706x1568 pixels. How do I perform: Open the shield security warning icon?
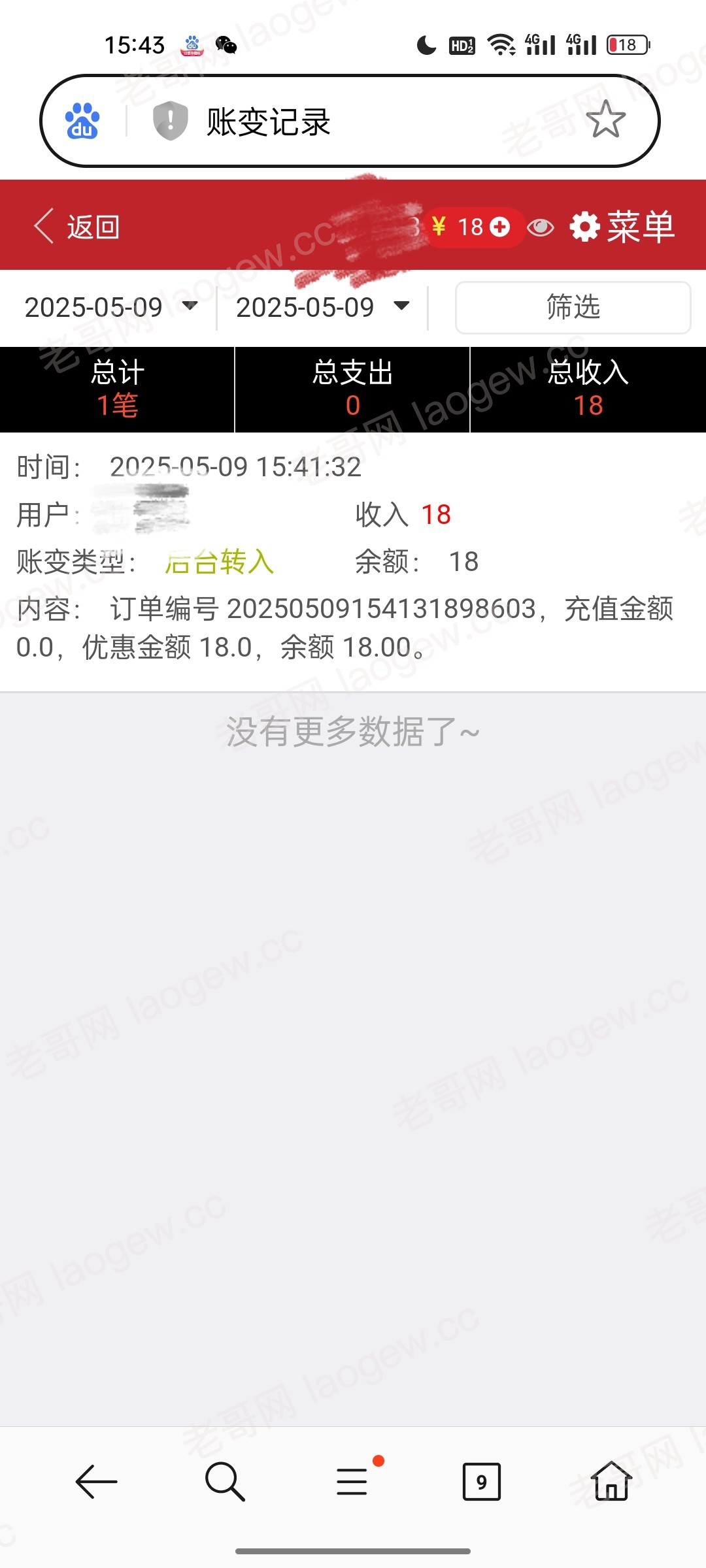(x=170, y=121)
